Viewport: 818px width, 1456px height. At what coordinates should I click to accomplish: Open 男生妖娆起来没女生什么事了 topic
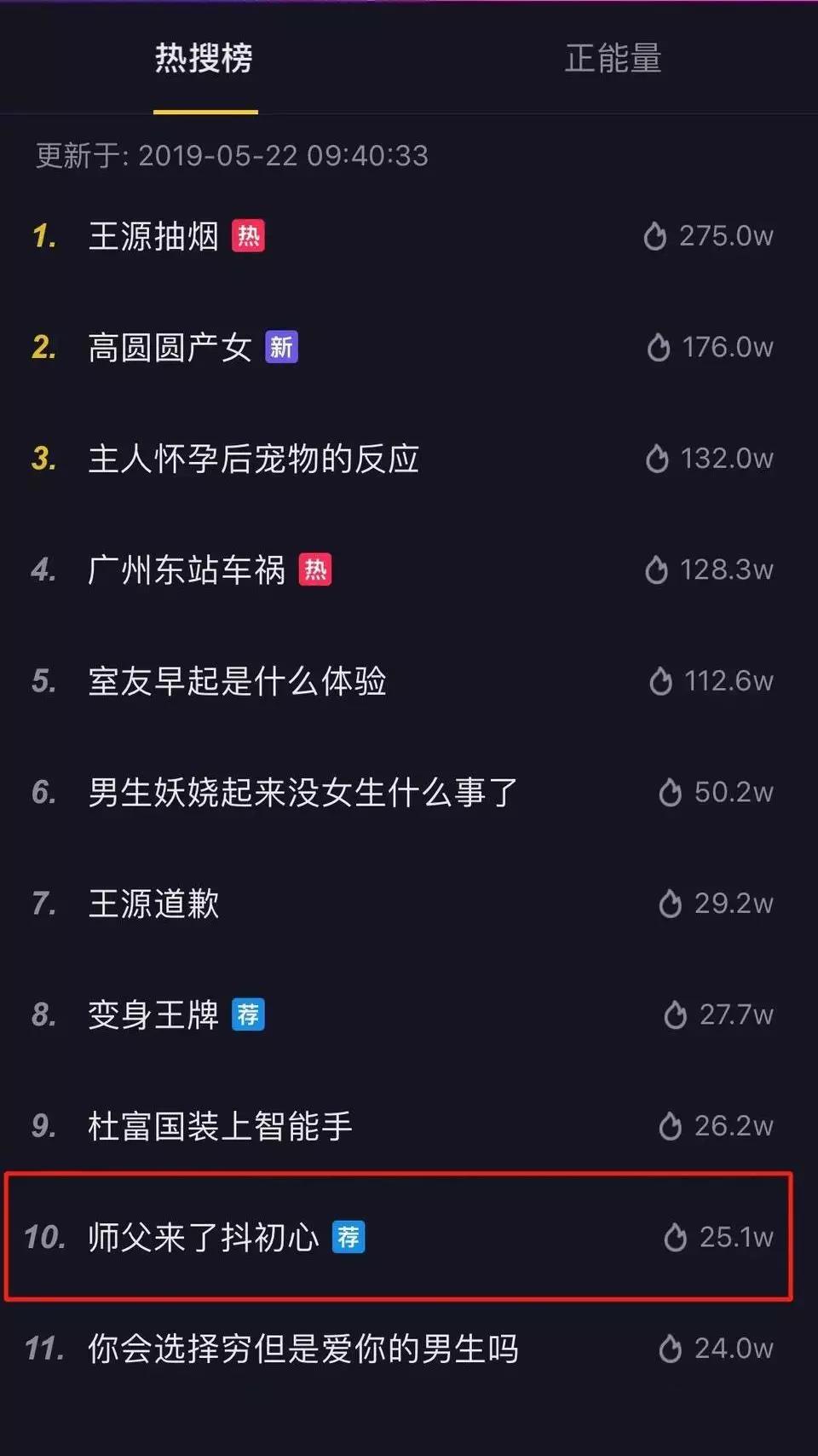[x=303, y=792]
